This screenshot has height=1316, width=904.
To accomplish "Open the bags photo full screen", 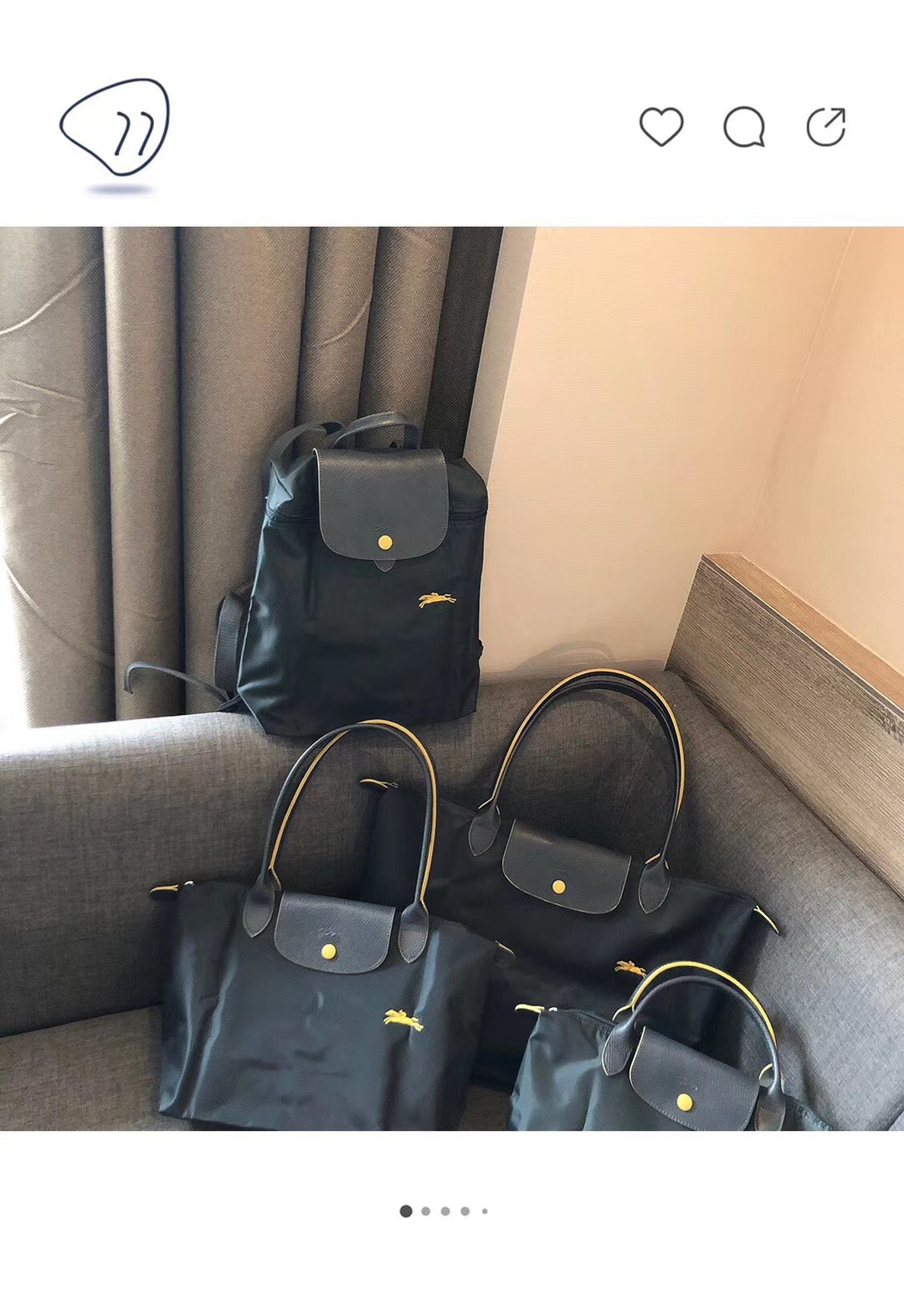I will tap(452, 678).
